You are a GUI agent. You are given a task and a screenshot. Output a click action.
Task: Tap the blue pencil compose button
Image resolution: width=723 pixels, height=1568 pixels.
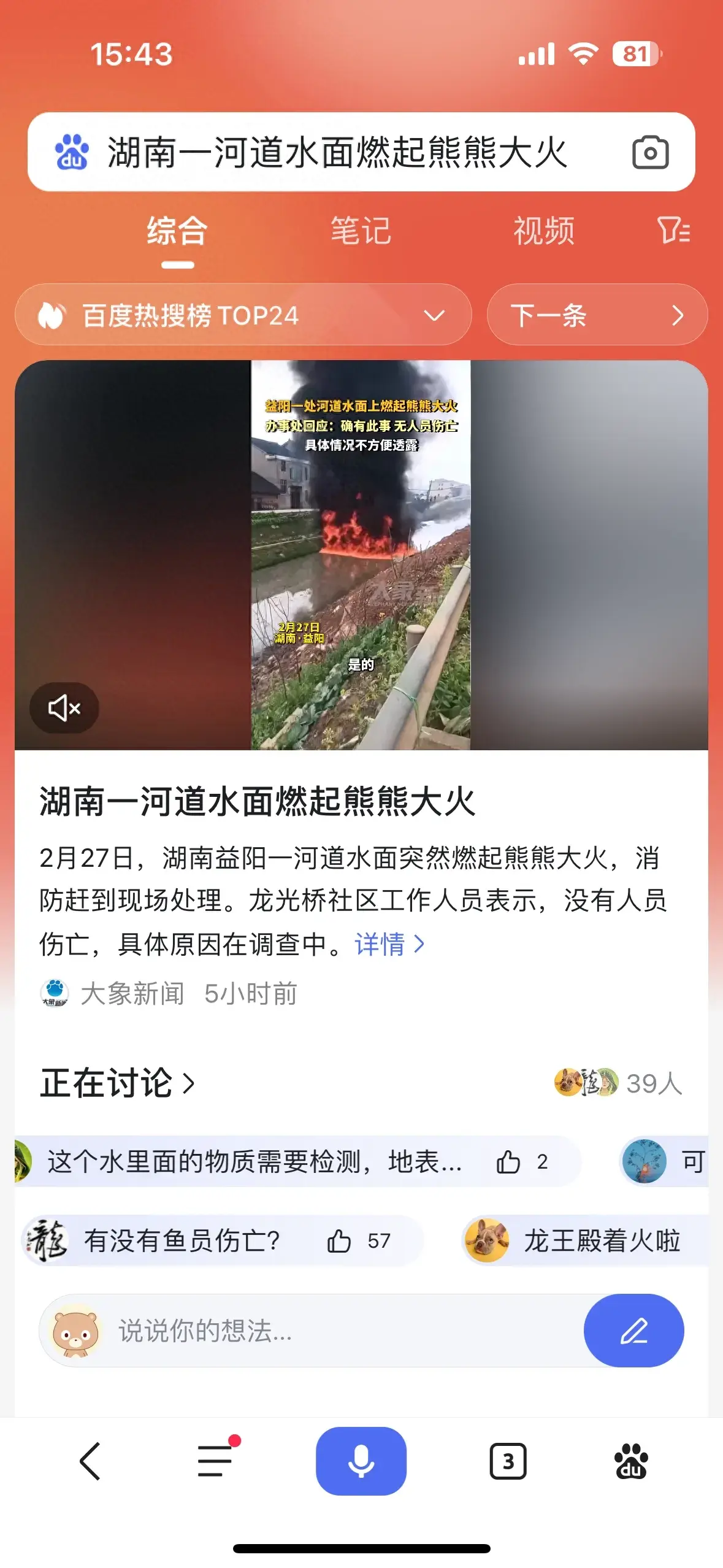[x=633, y=1331]
